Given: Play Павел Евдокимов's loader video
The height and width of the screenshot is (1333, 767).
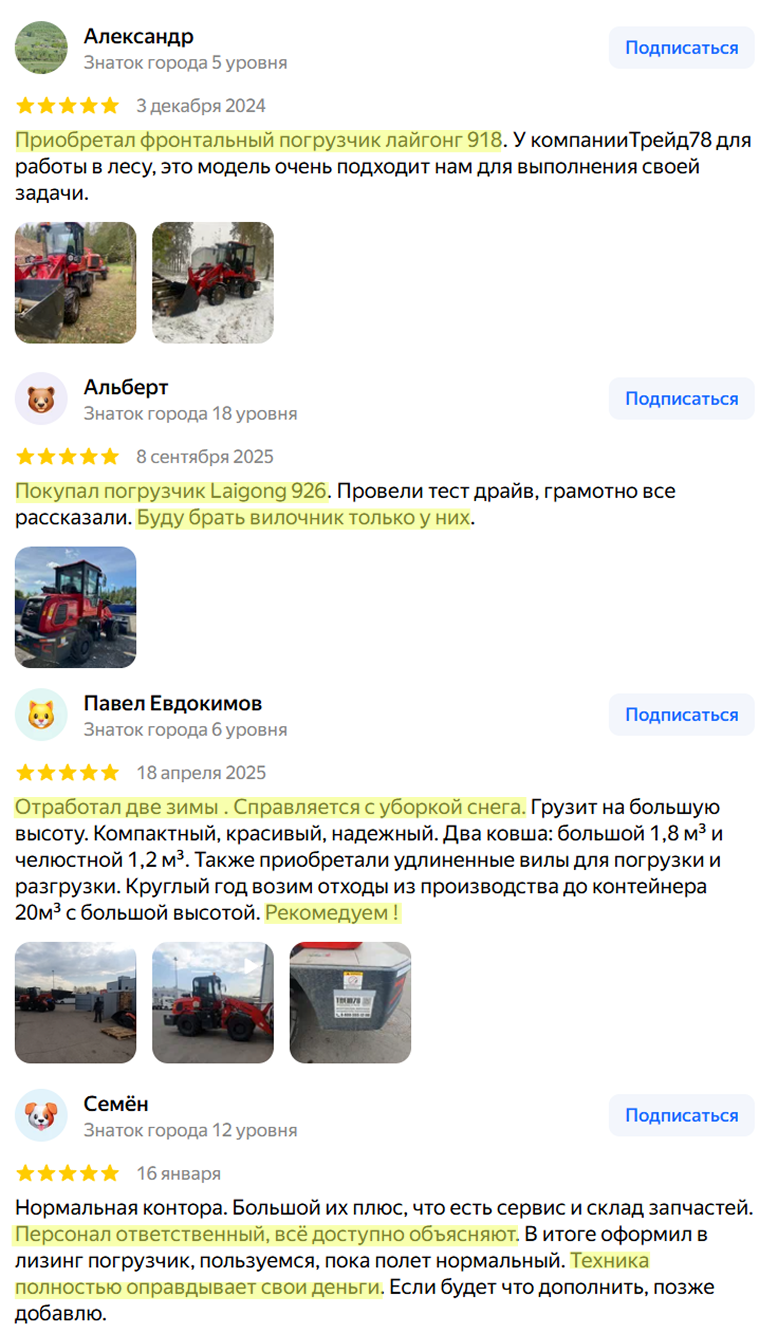Looking at the screenshot, I should 212,1002.
